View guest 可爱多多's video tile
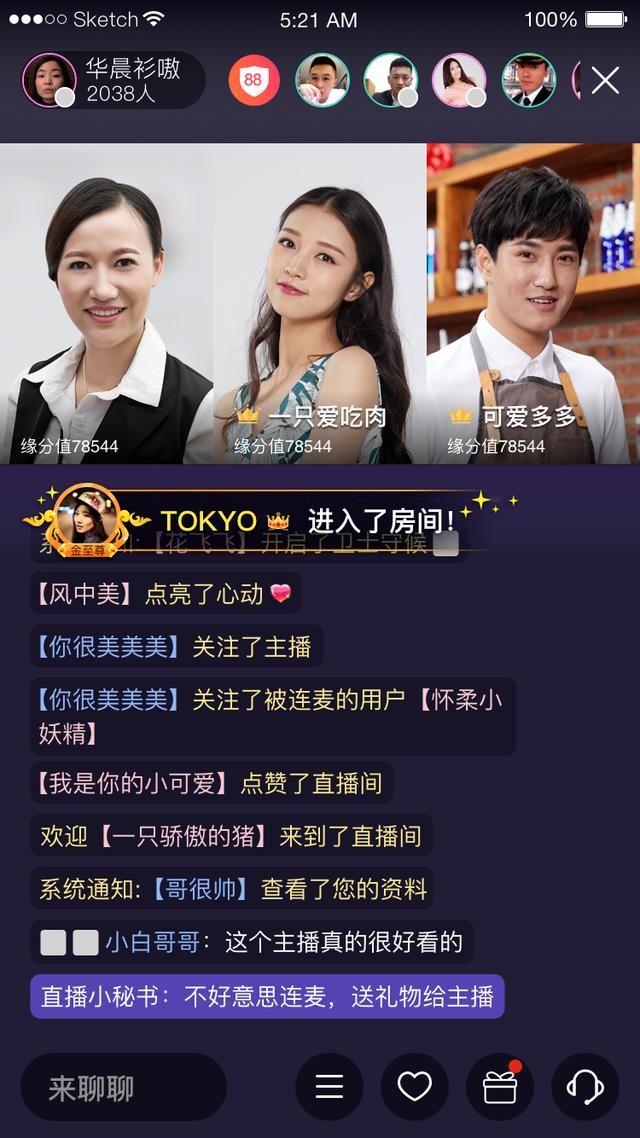Screen dimensions: 640x1138 click(533, 303)
